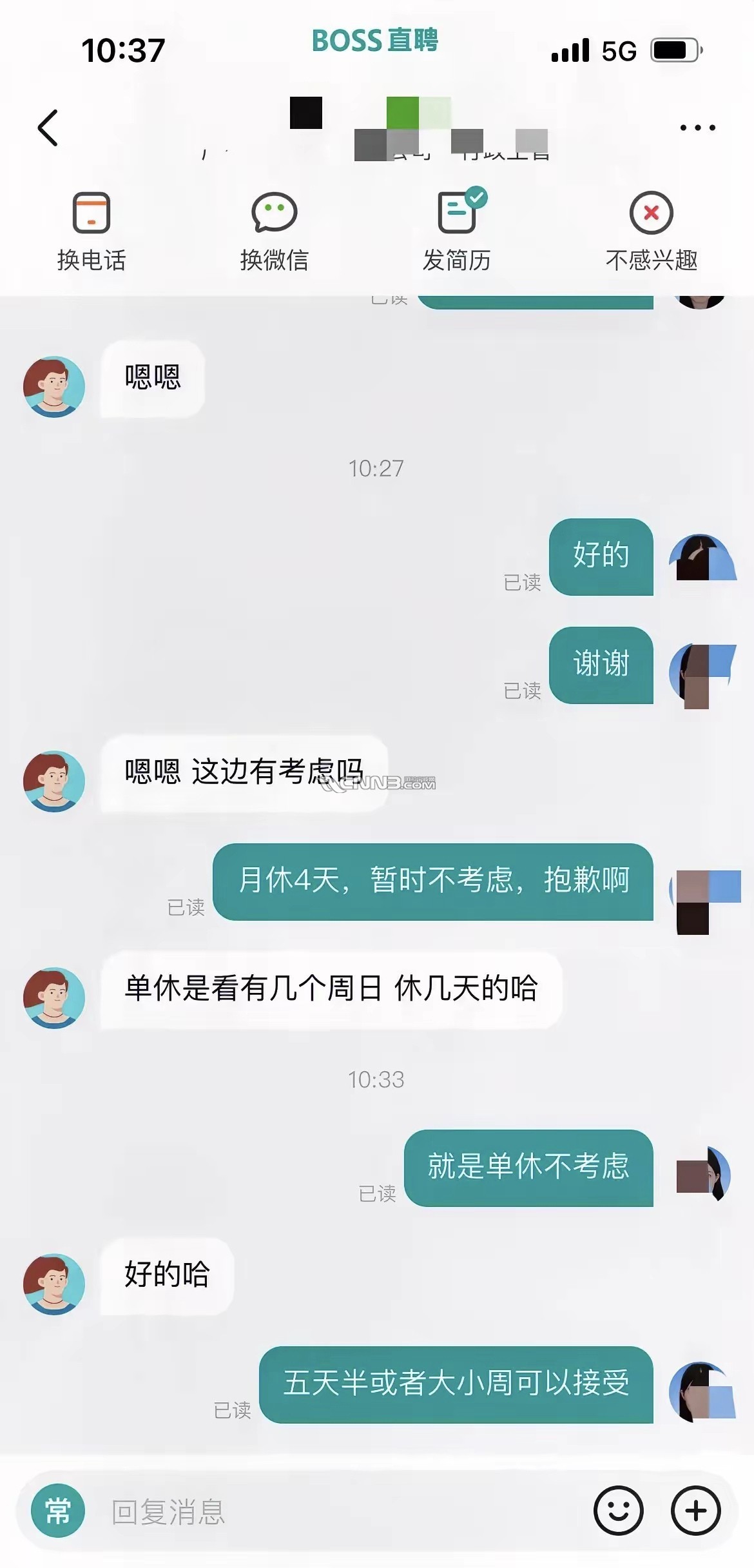This screenshot has height=1568, width=754.
Task: Open the three-dot overflow menu
Action: coord(697,128)
